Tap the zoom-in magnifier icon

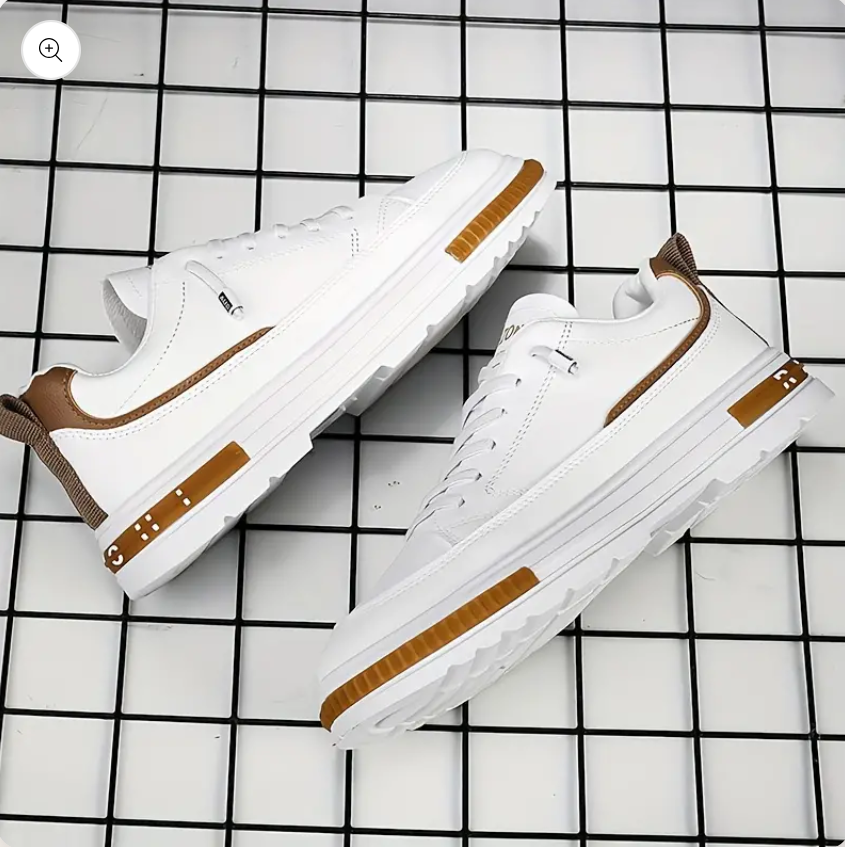click(51, 50)
